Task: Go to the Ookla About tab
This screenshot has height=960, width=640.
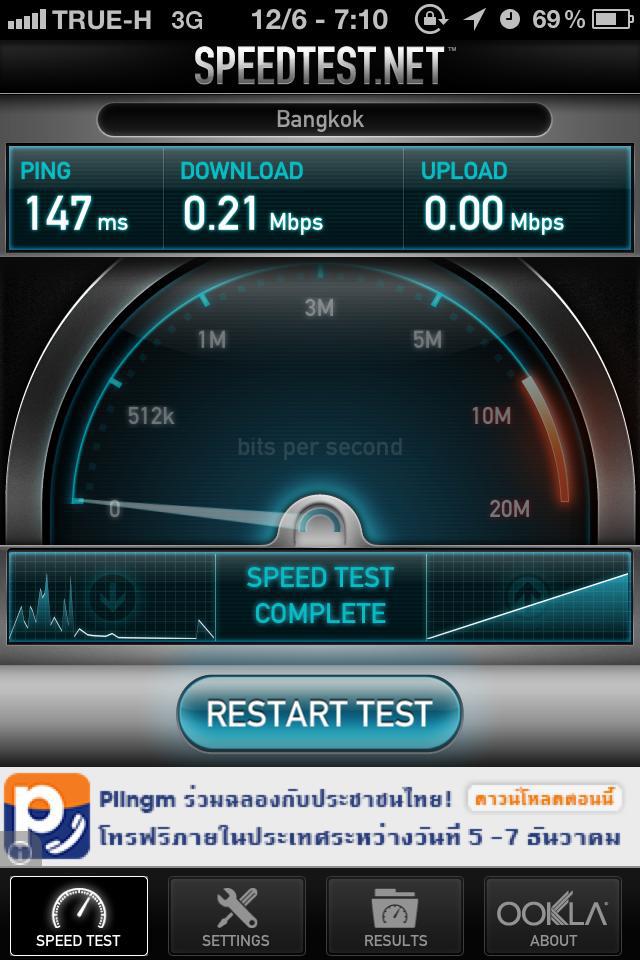Action: 553,915
